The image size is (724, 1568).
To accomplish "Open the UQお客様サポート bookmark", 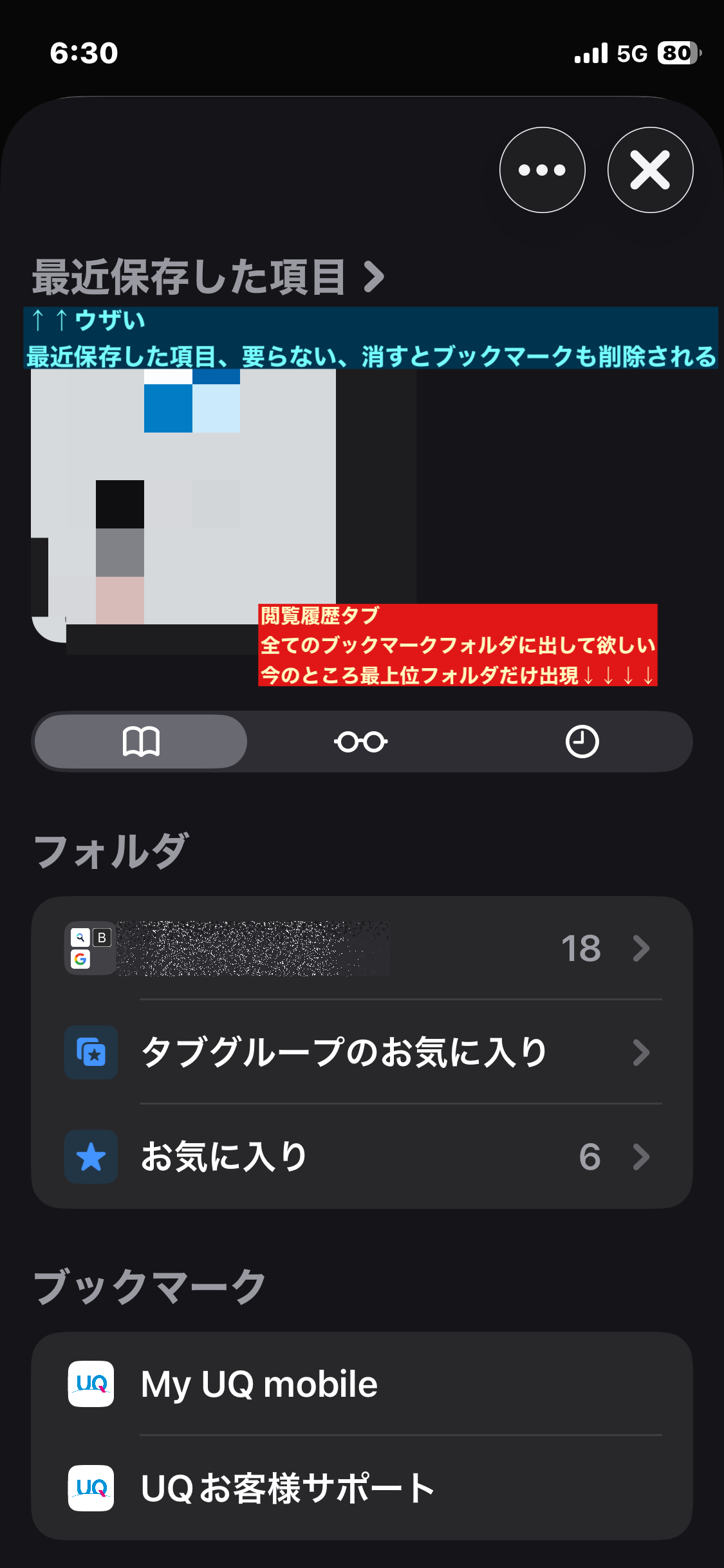I will point(362,1488).
